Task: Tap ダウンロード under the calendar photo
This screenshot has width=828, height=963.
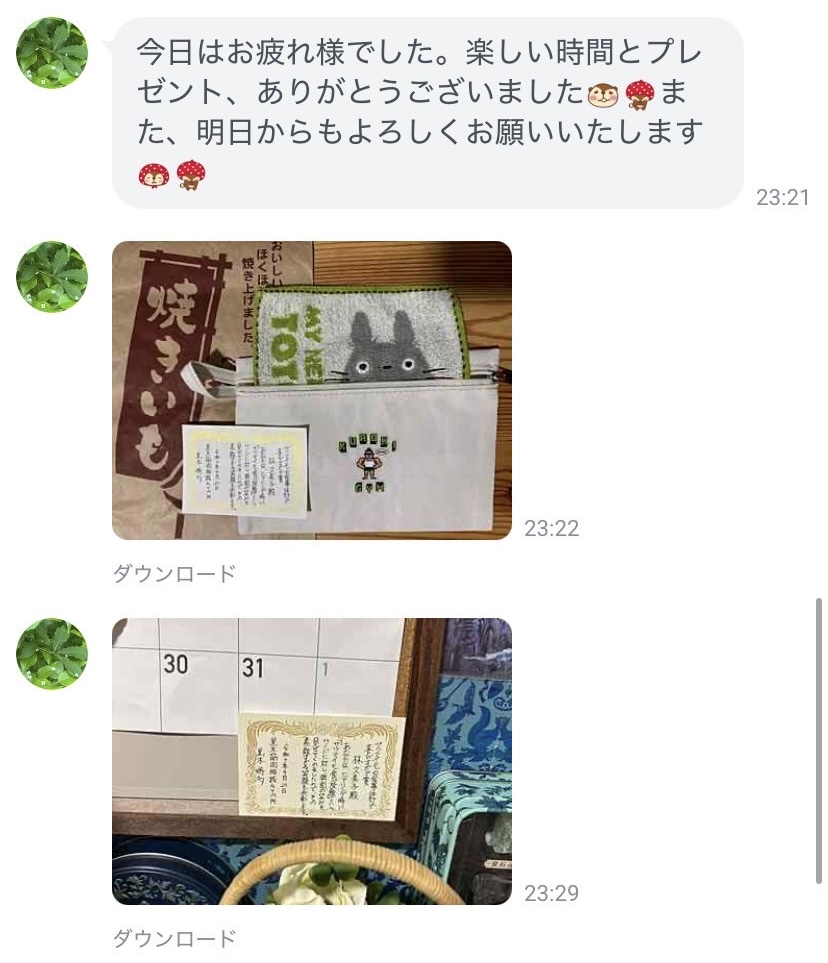Action: click(174, 939)
